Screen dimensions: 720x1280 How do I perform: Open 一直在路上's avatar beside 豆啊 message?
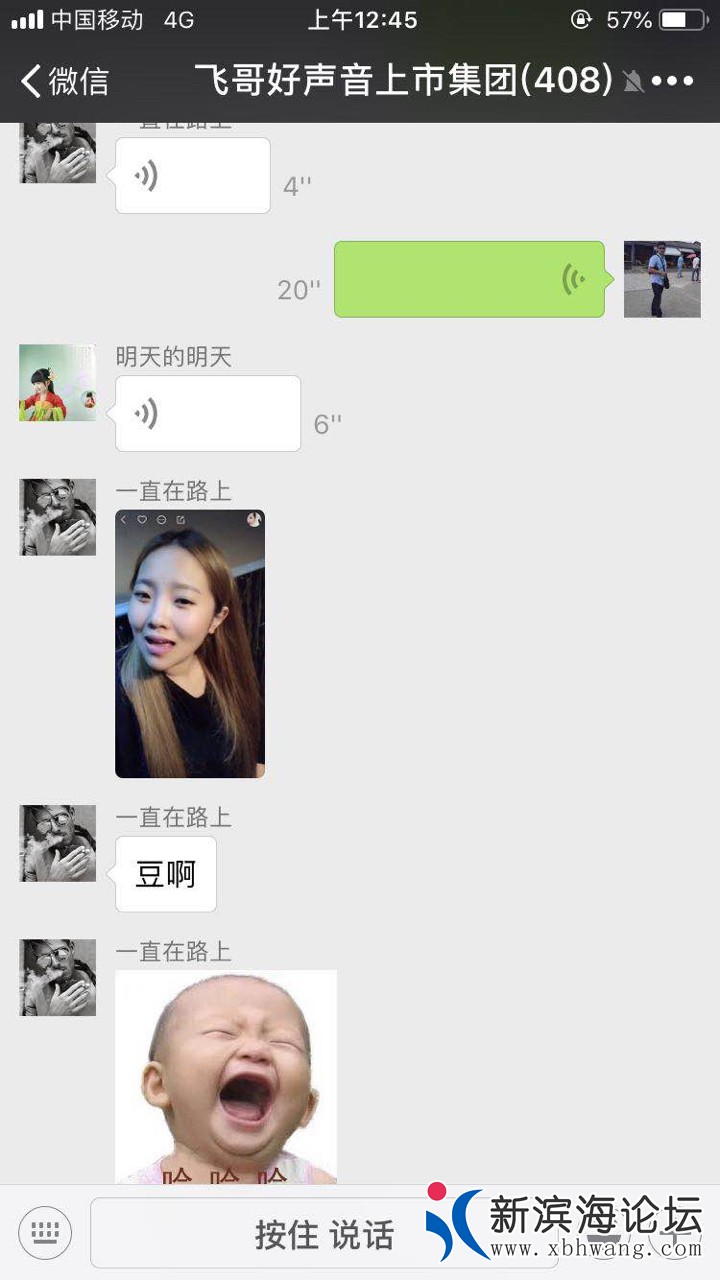pyautogui.click(x=58, y=843)
